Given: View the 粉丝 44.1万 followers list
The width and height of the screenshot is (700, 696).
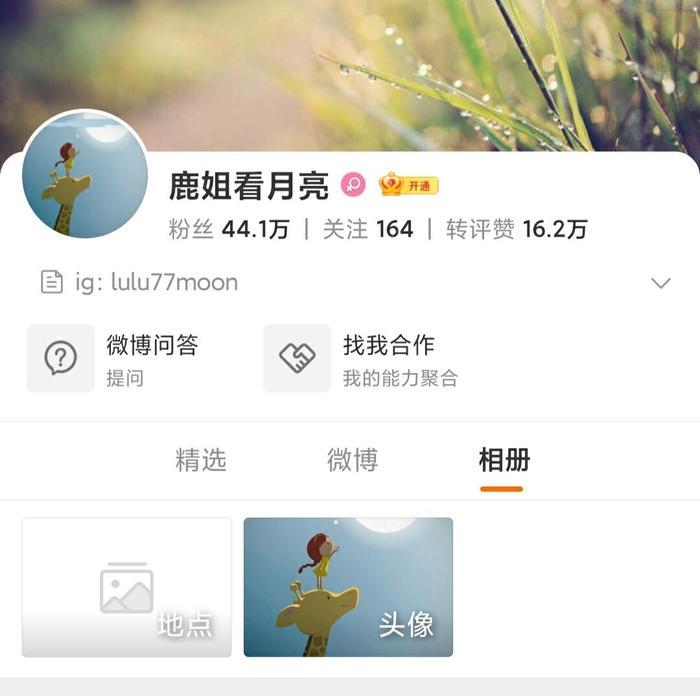Looking at the screenshot, I should [229, 229].
